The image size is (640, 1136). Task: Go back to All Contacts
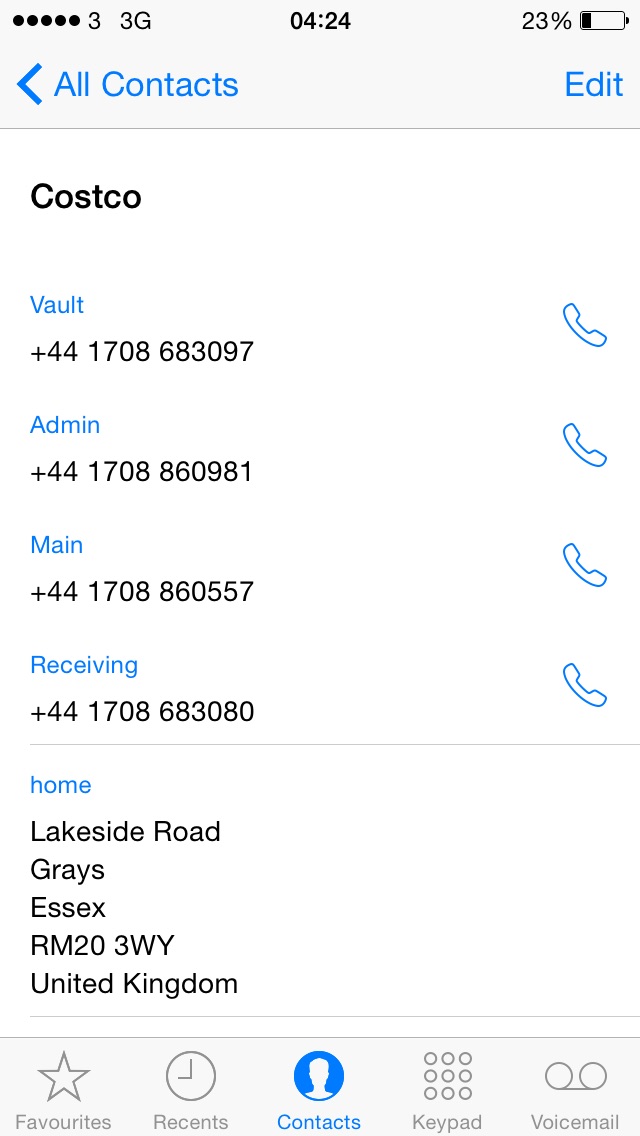click(128, 85)
